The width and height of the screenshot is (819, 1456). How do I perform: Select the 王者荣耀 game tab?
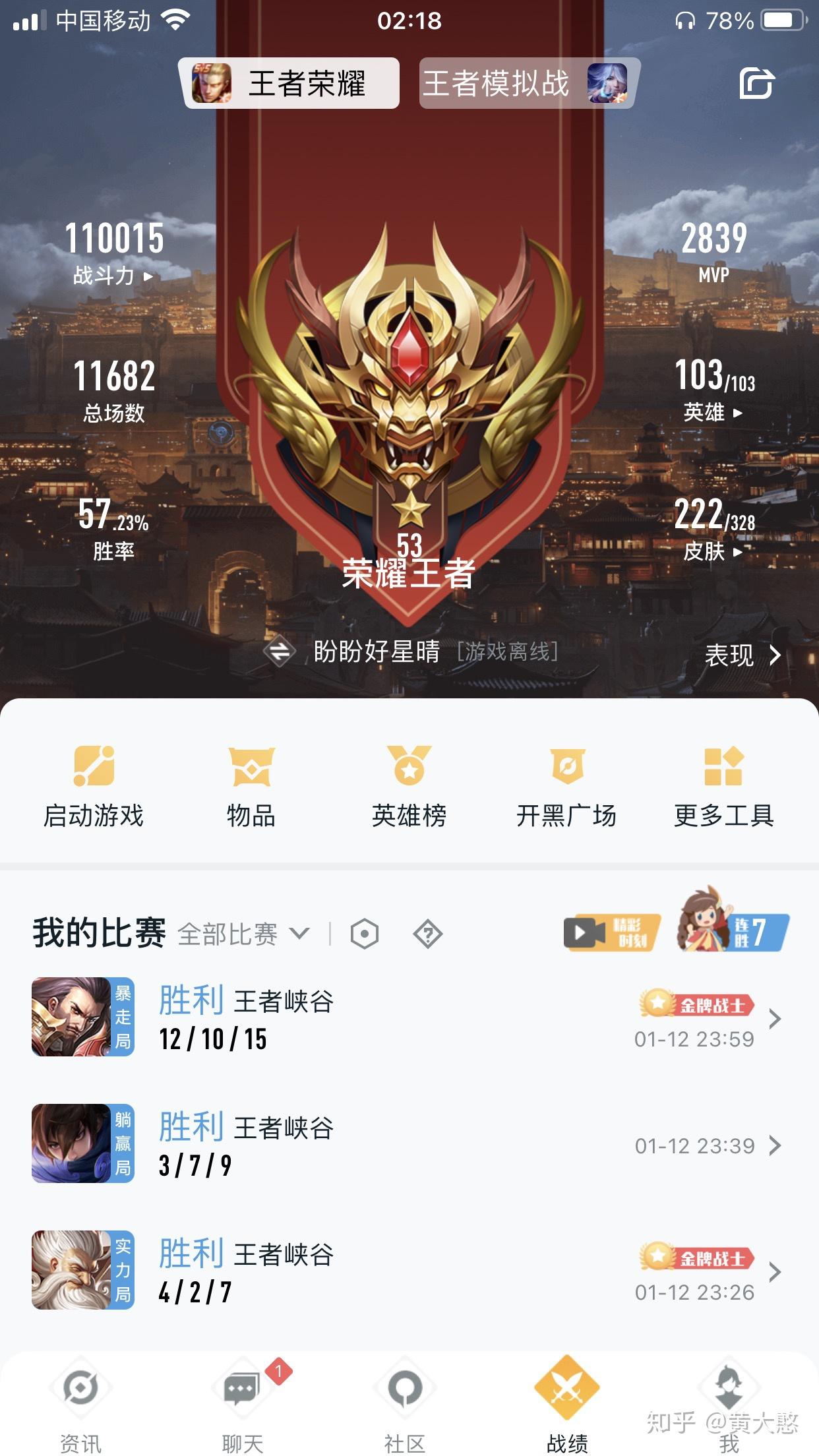click(x=289, y=84)
